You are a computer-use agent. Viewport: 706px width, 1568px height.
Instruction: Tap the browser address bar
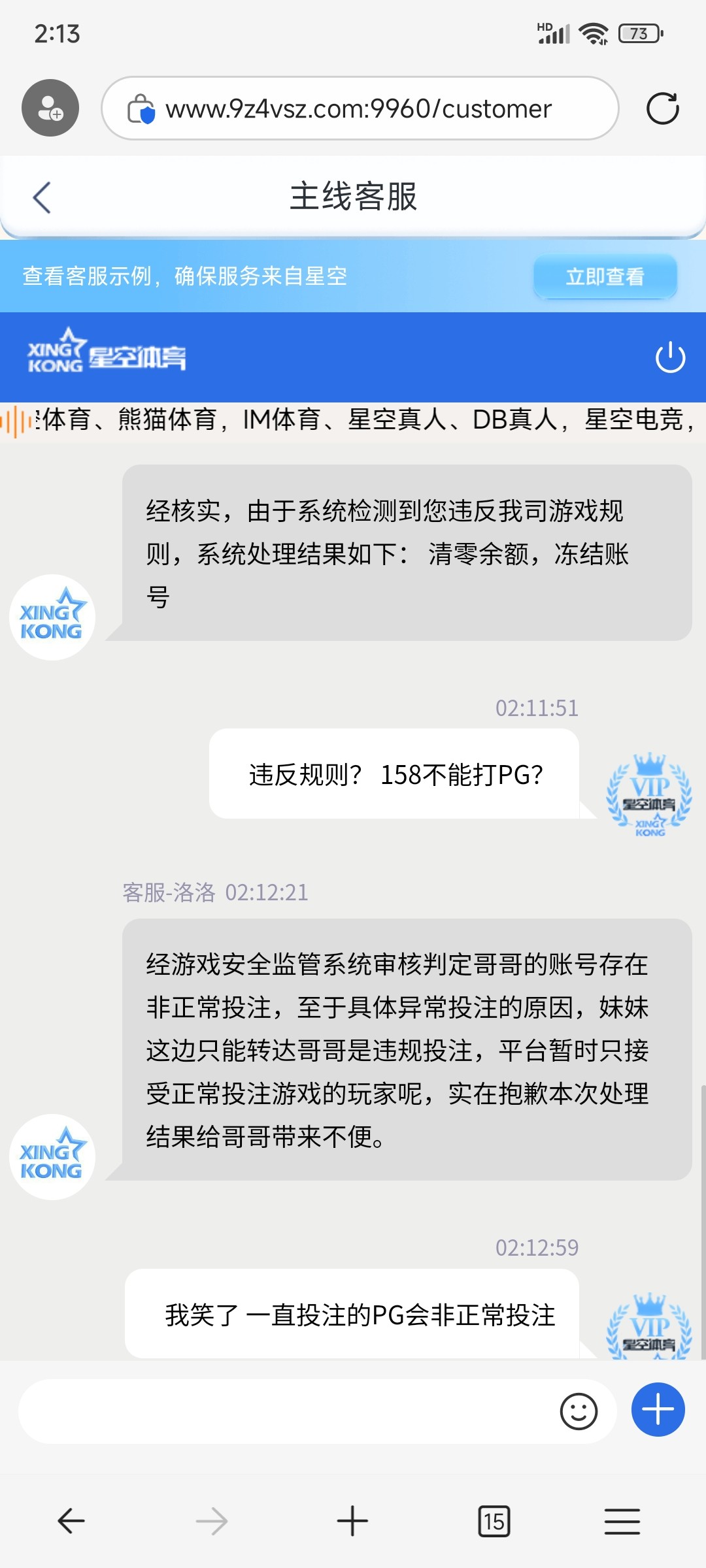(x=360, y=108)
